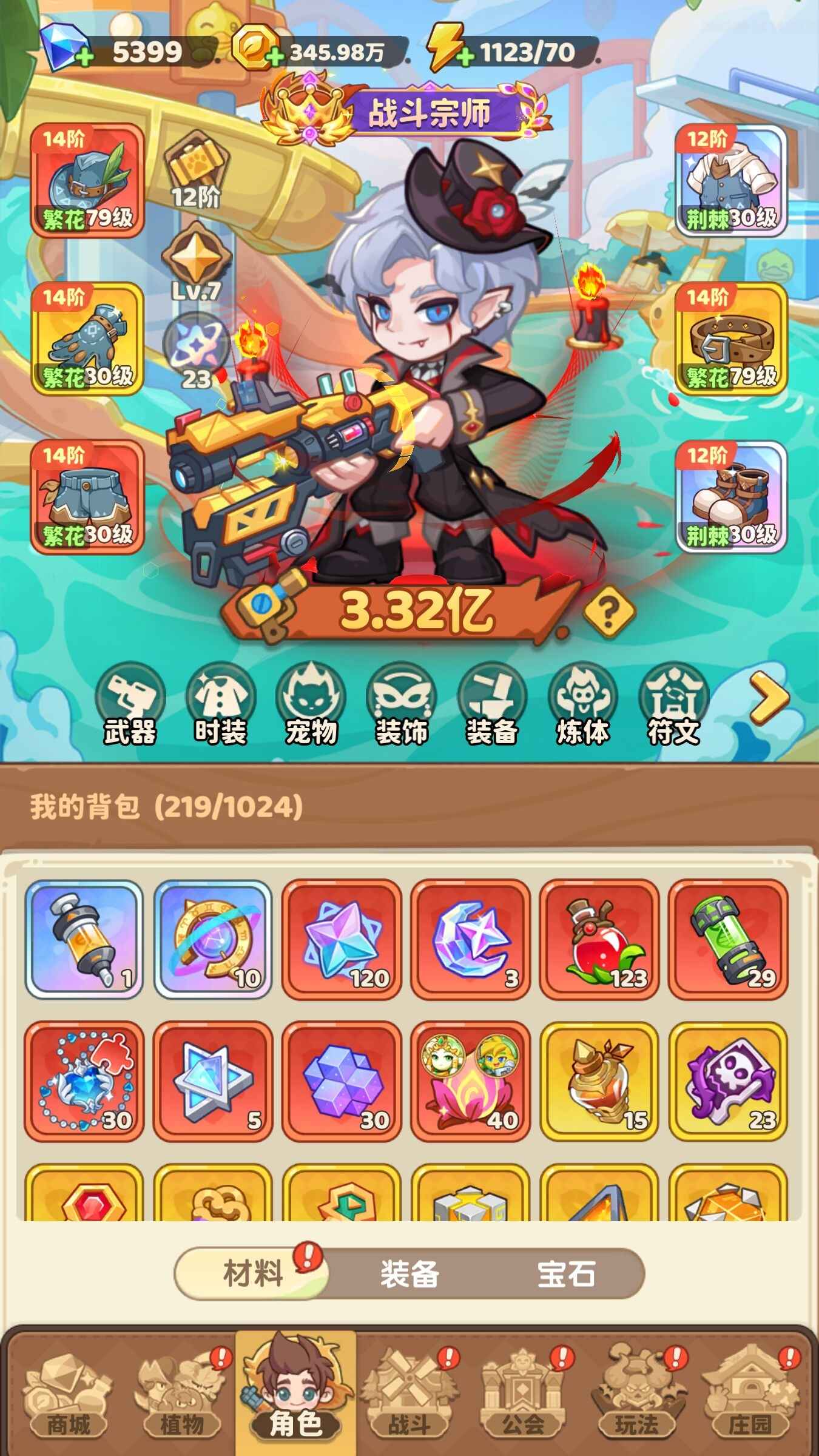
Task: Open the 装饰 decoration menu
Action: [401, 704]
